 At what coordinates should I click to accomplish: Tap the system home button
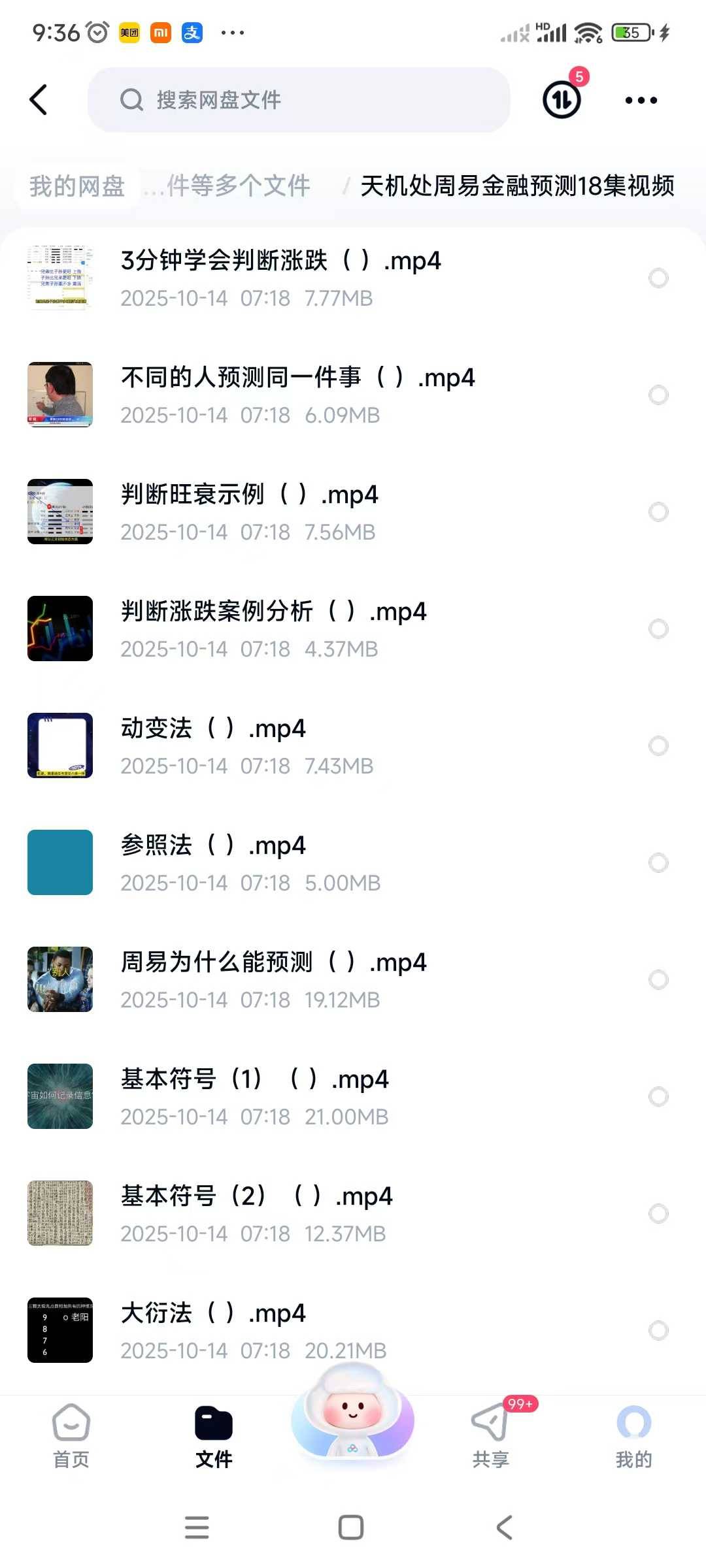point(351,1527)
